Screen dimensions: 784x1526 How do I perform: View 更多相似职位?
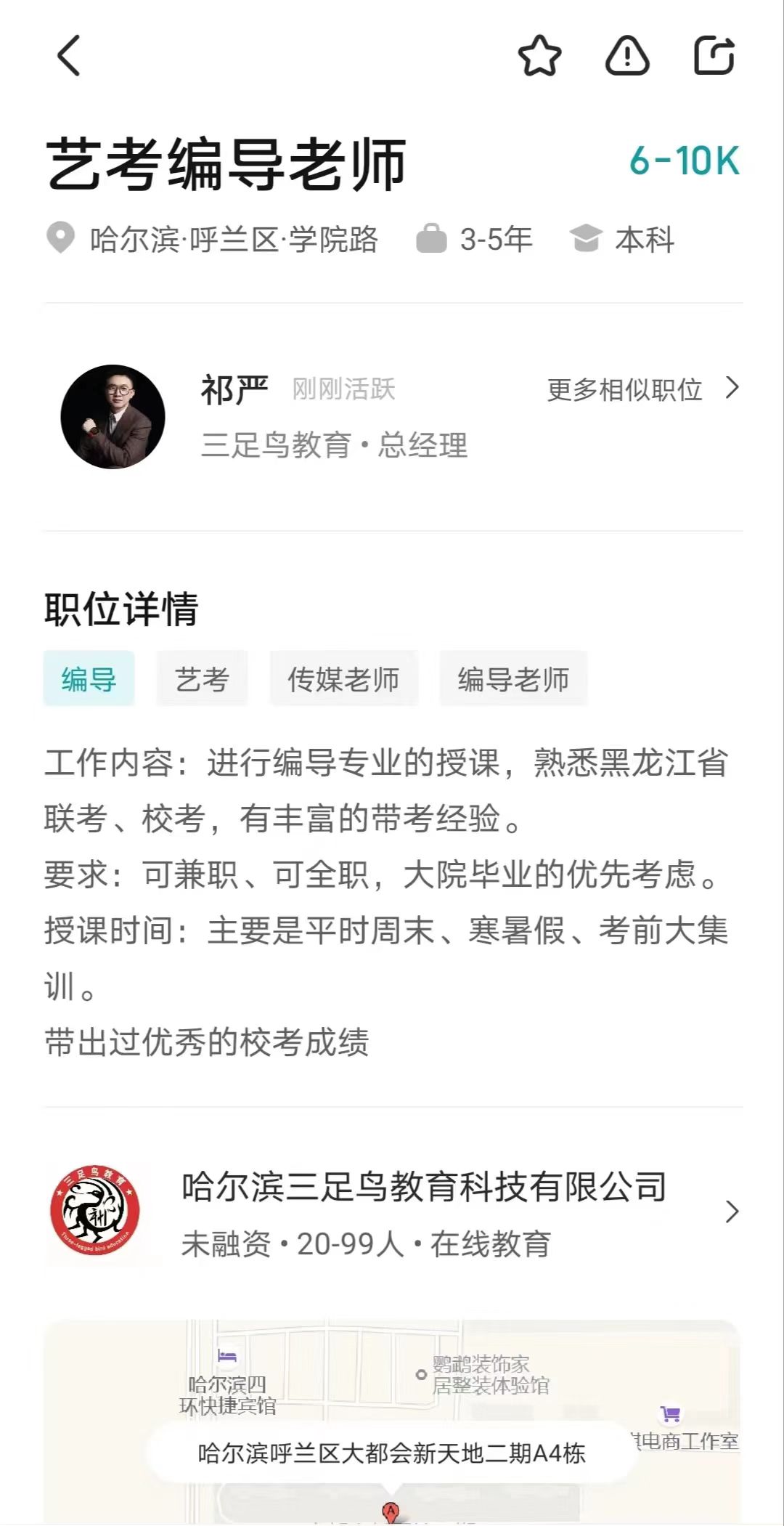(642, 390)
